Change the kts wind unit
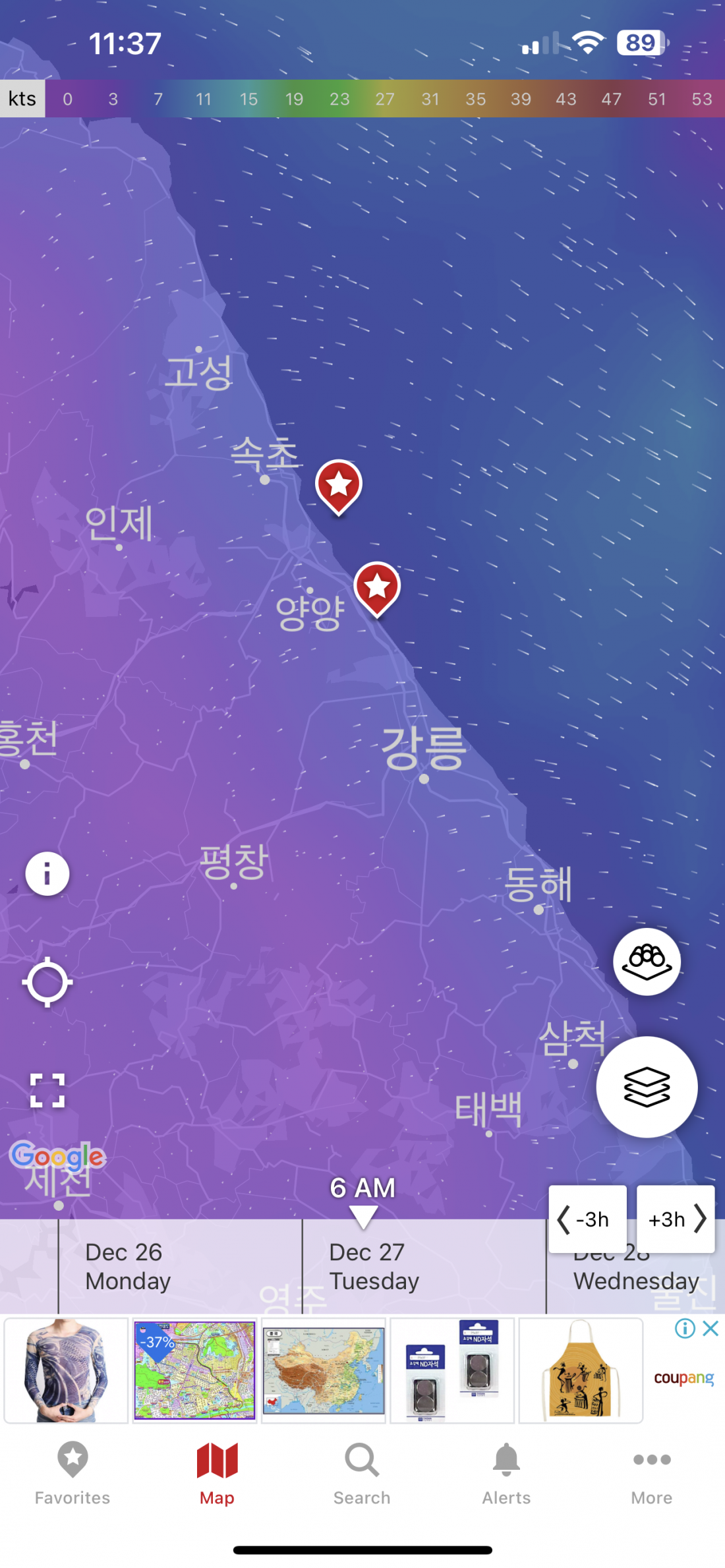Viewport: 725px width, 1568px height. tap(22, 99)
